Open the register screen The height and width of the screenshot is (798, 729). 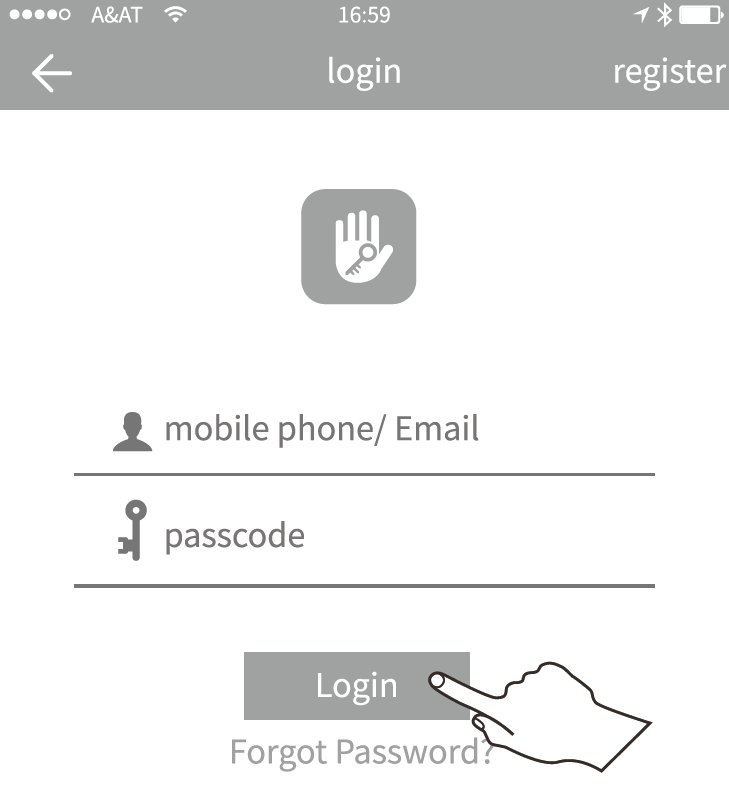tap(668, 71)
